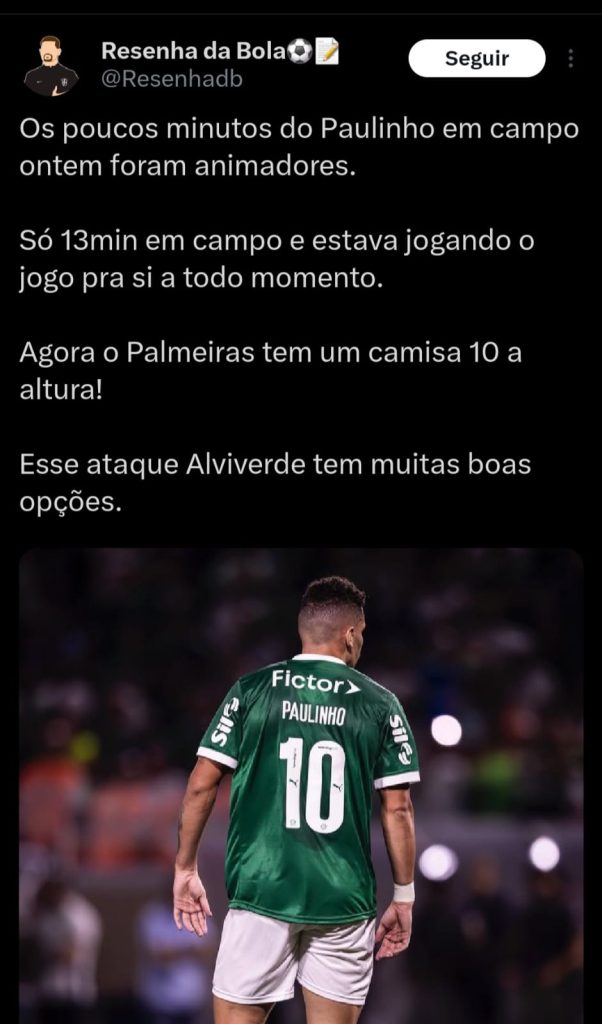Image resolution: width=602 pixels, height=1024 pixels.
Task: Open Resenha da Bola's profile picture
Action: click(x=51, y=65)
